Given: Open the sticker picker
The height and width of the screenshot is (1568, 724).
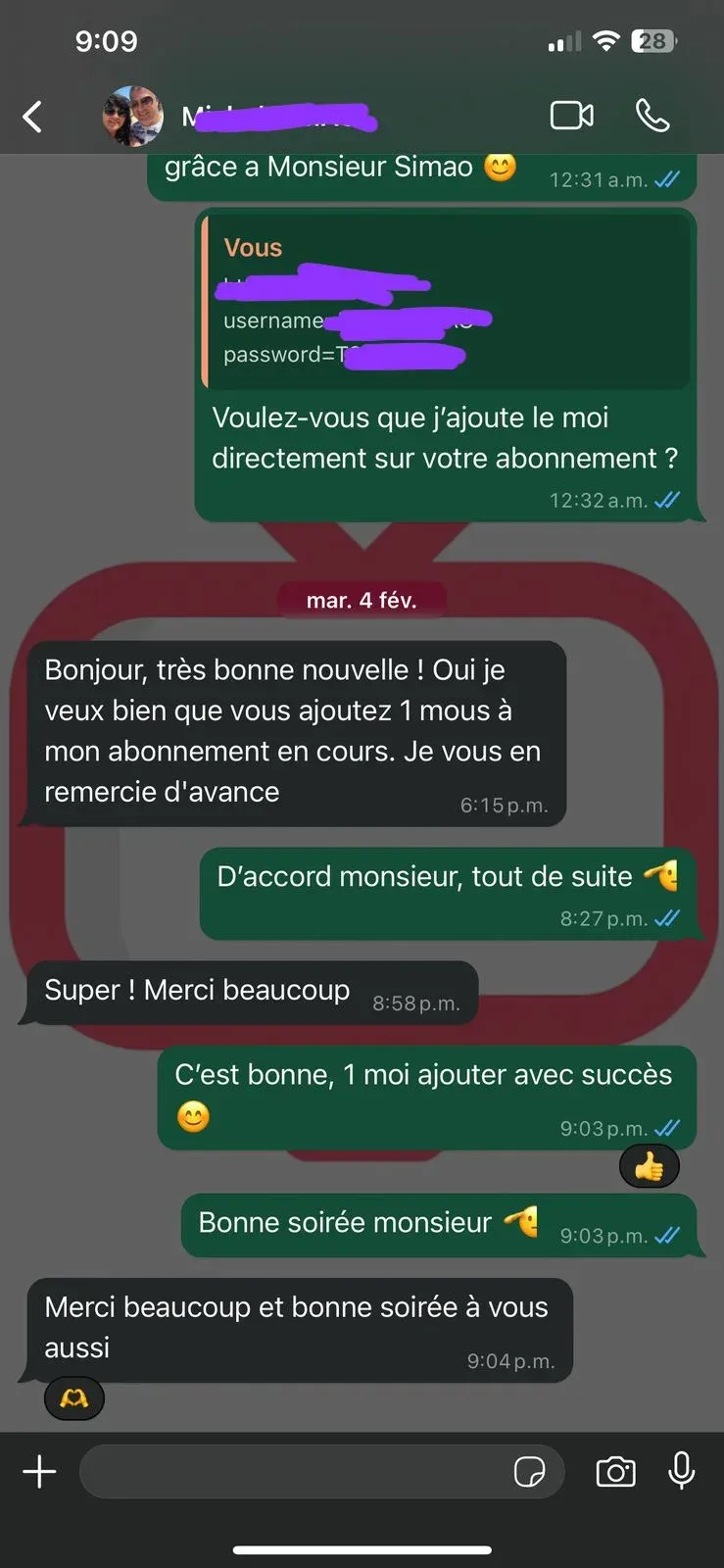Looking at the screenshot, I should 530,1471.
